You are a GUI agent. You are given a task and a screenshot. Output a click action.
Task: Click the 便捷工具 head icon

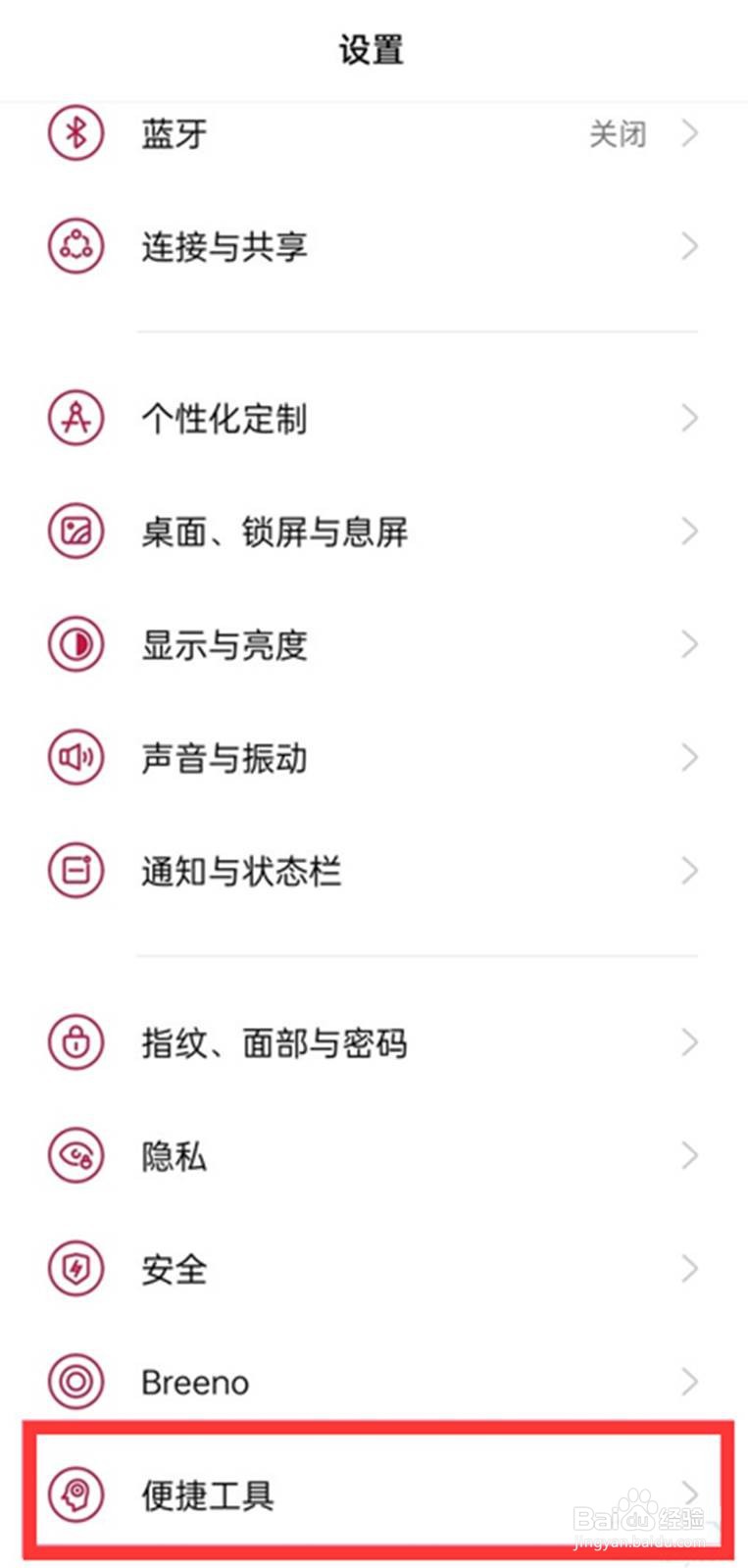[x=75, y=1495]
